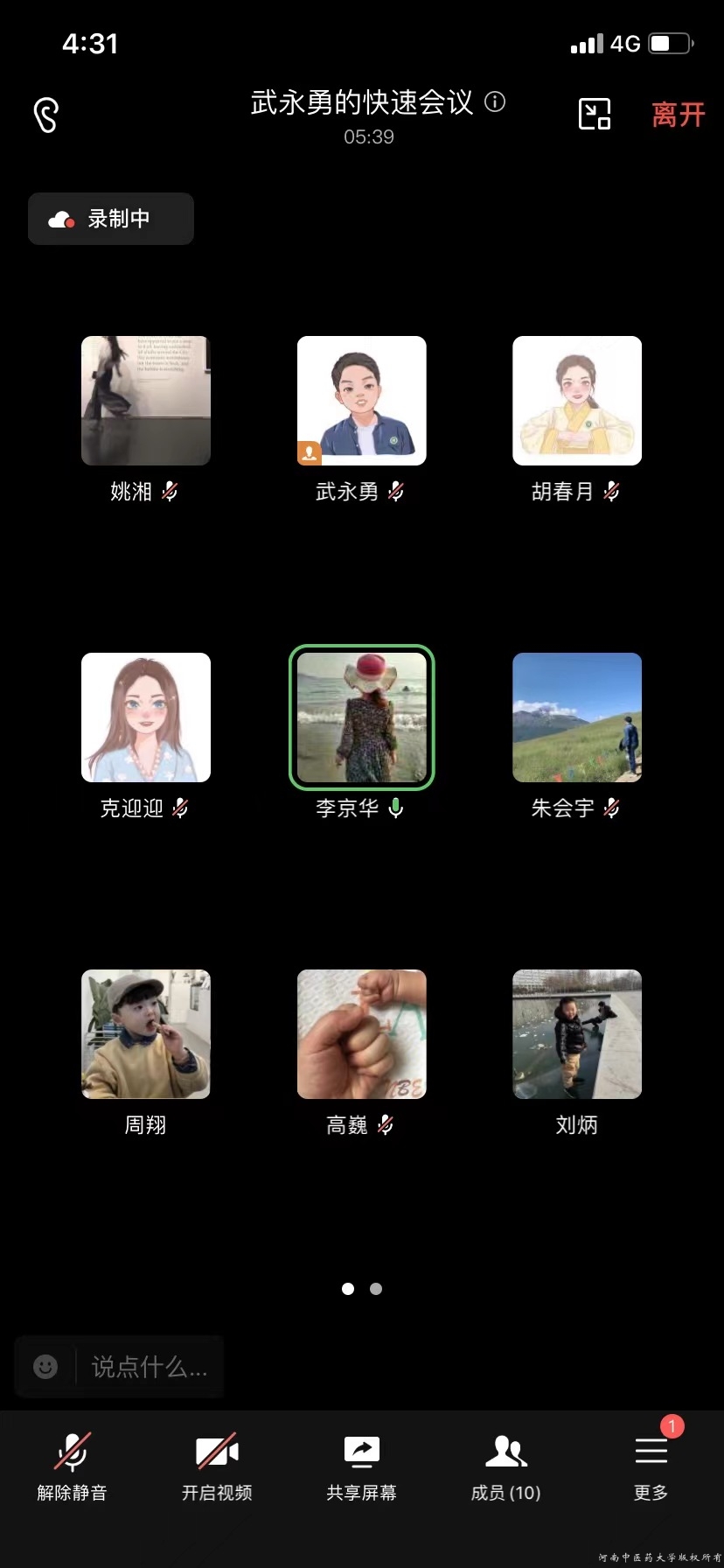Leave the meeting with 离开
The height and width of the screenshot is (1568, 724).
coord(678,115)
